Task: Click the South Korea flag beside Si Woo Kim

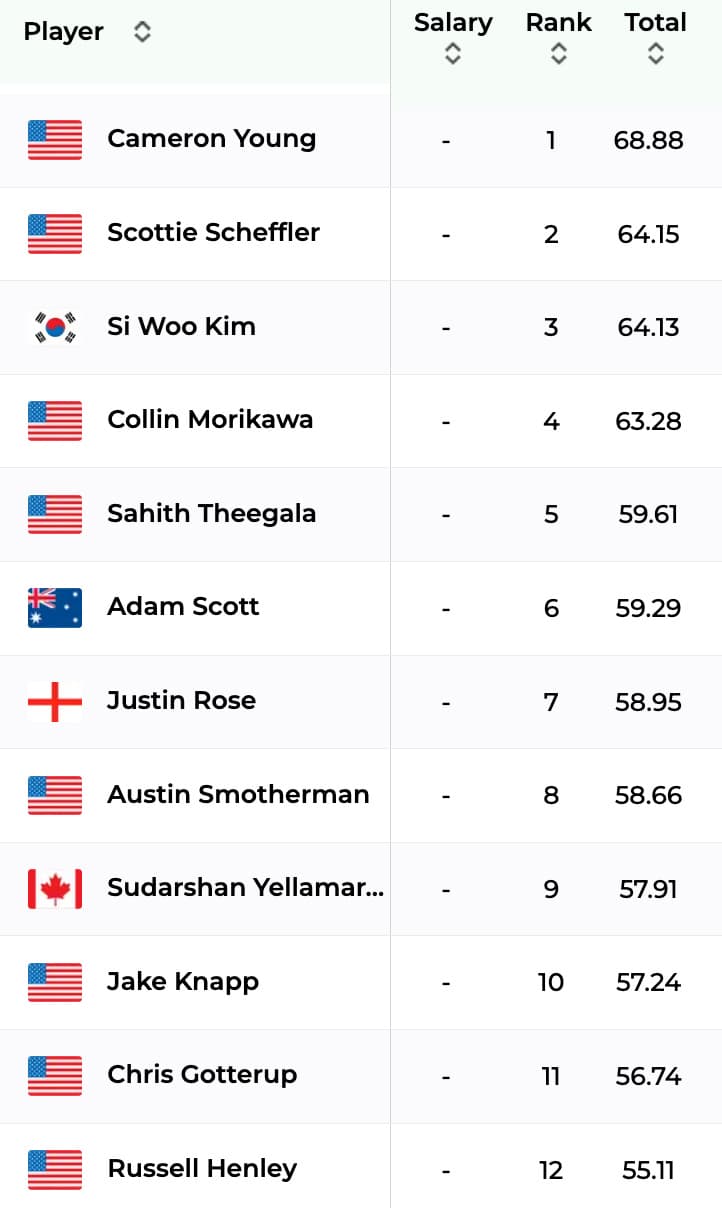Action: [x=54, y=327]
